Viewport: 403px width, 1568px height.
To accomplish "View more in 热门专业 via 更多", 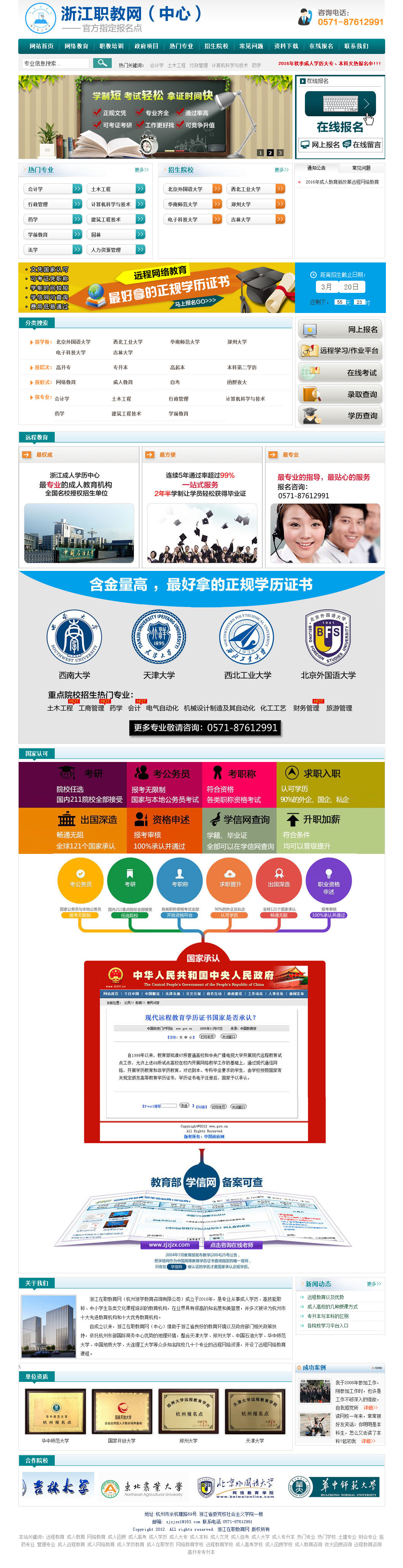I will click(141, 170).
